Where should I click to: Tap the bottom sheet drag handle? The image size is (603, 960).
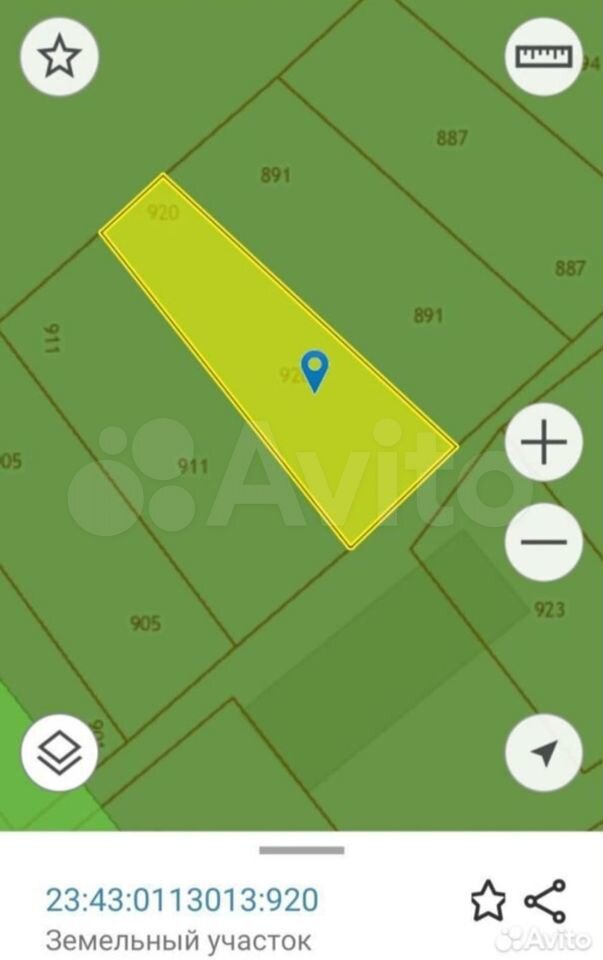301,851
